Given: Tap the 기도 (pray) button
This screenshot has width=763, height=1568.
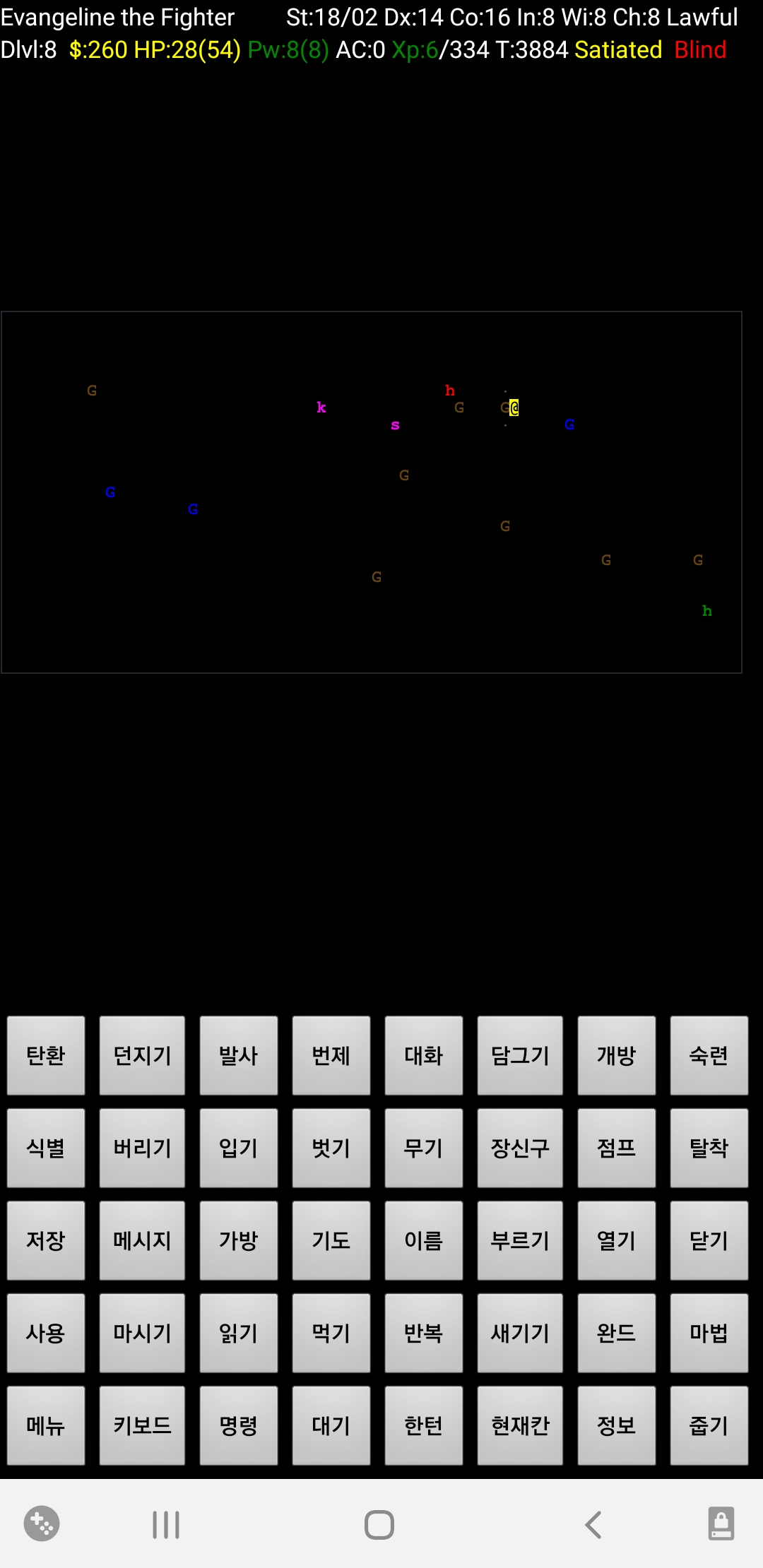Looking at the screenshot, I should coord(331,1240).
